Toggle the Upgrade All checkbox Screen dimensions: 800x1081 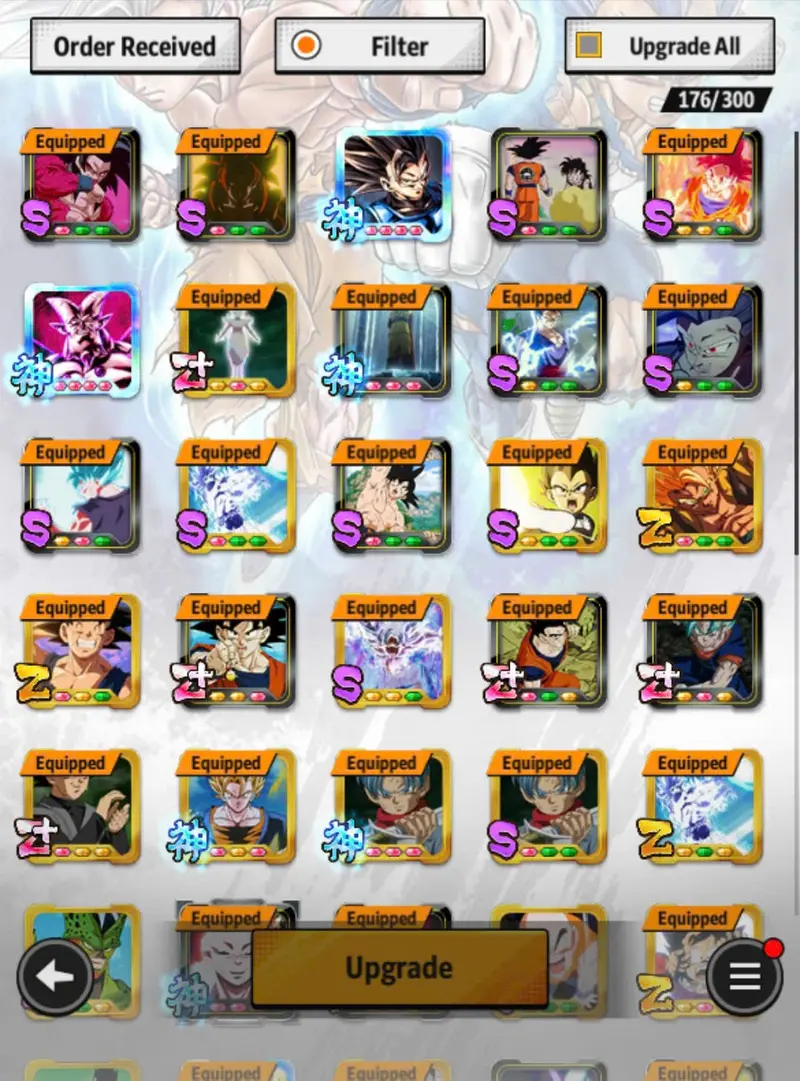click(x=590, y=46)
